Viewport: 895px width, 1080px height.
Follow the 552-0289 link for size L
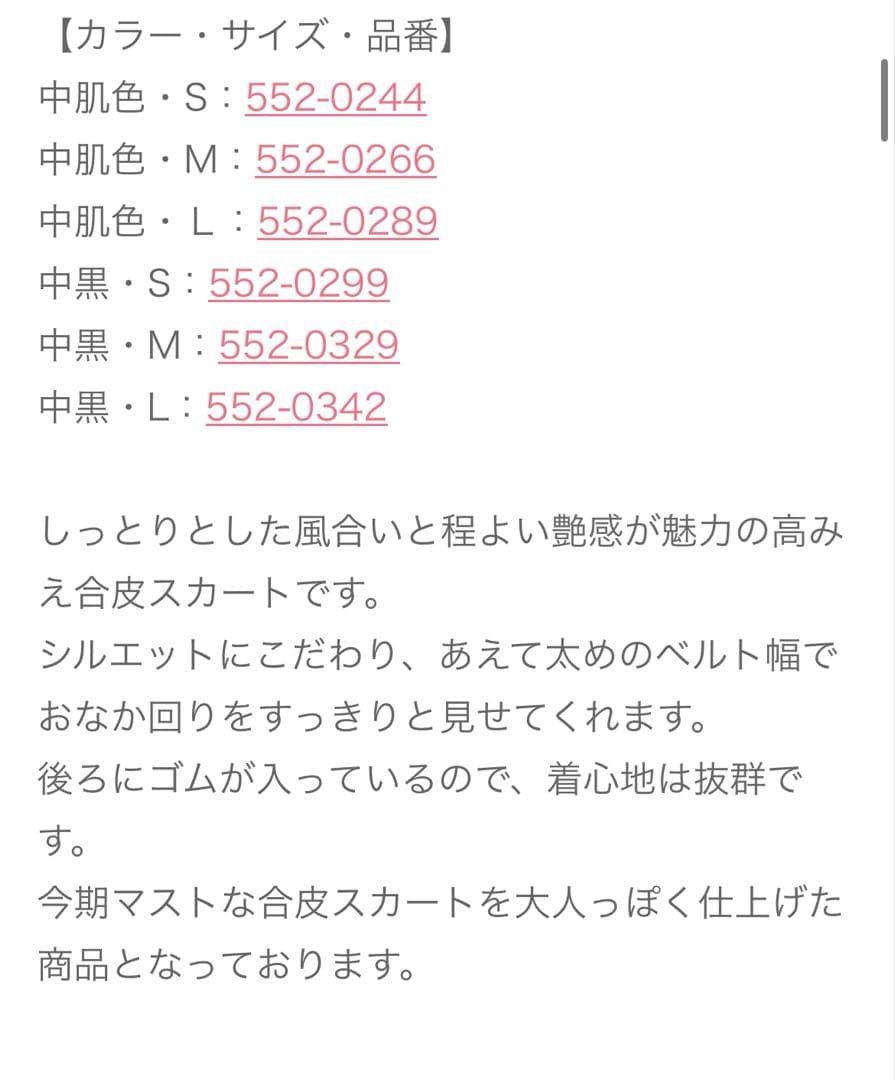[x=347, y=222]
